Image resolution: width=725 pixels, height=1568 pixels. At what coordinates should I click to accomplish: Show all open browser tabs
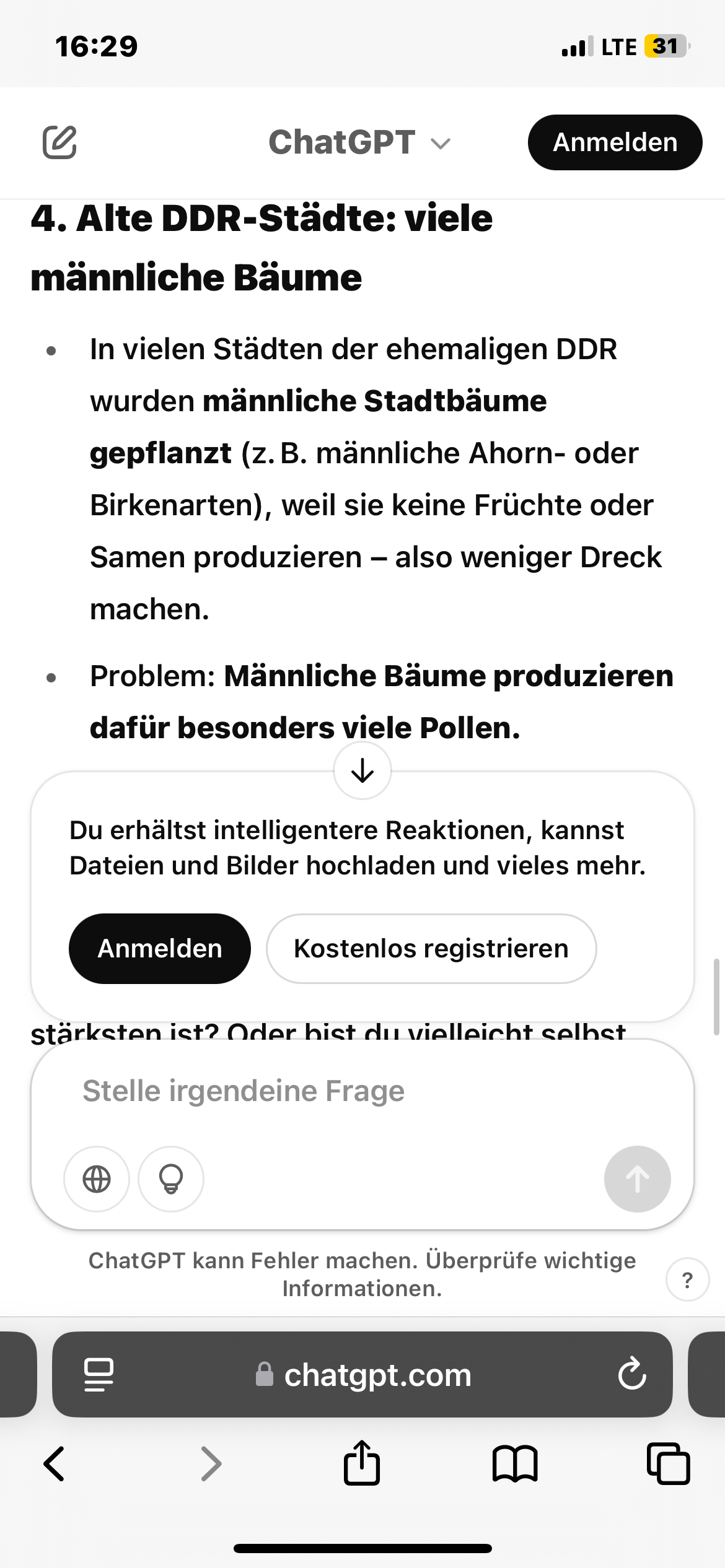click(x=668, y=1464)
